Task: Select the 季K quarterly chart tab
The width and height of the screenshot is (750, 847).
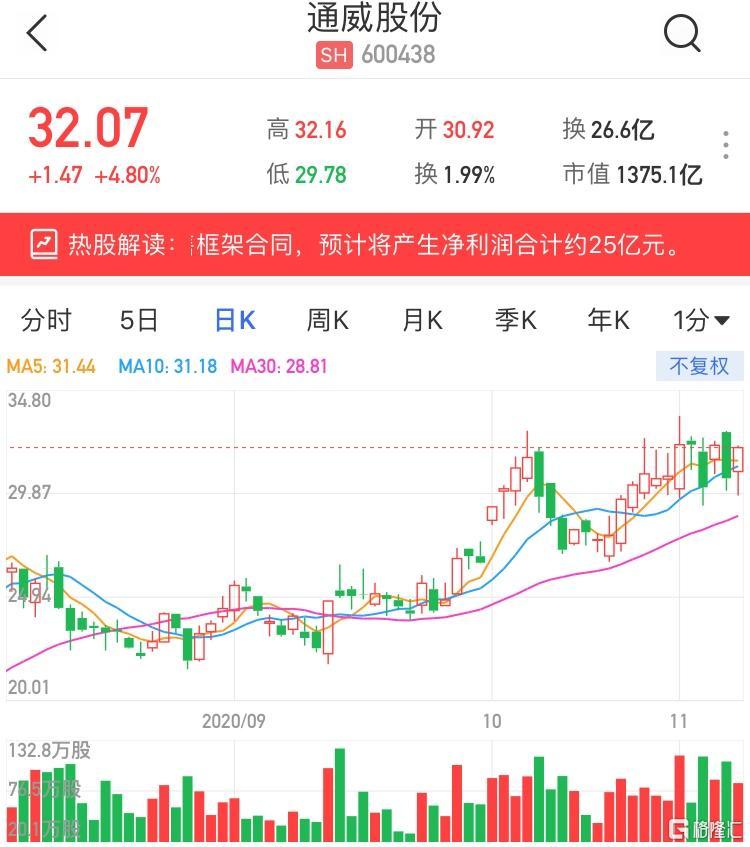Action: tap(513, 320)
